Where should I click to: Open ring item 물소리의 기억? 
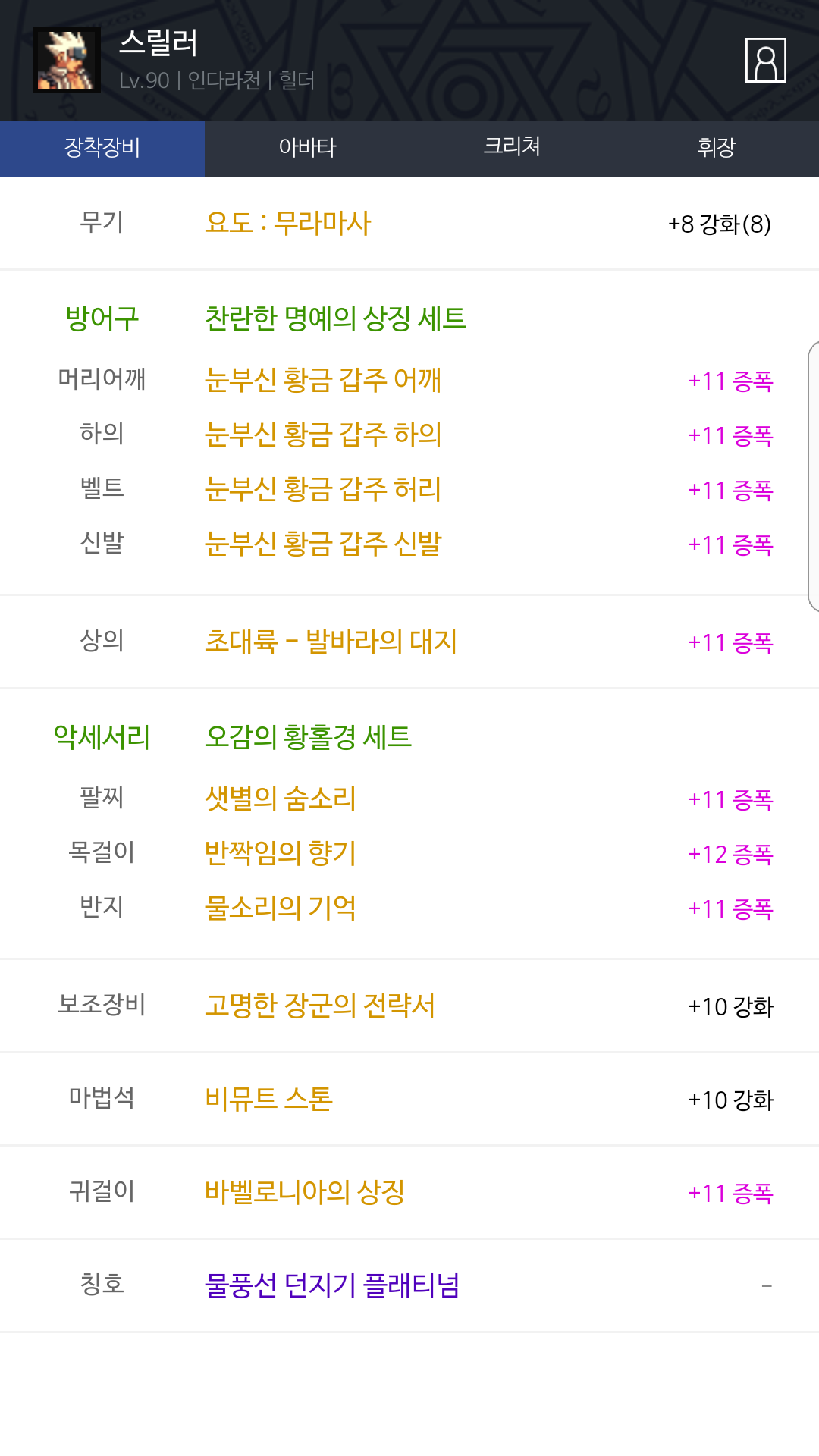[281, 908]
